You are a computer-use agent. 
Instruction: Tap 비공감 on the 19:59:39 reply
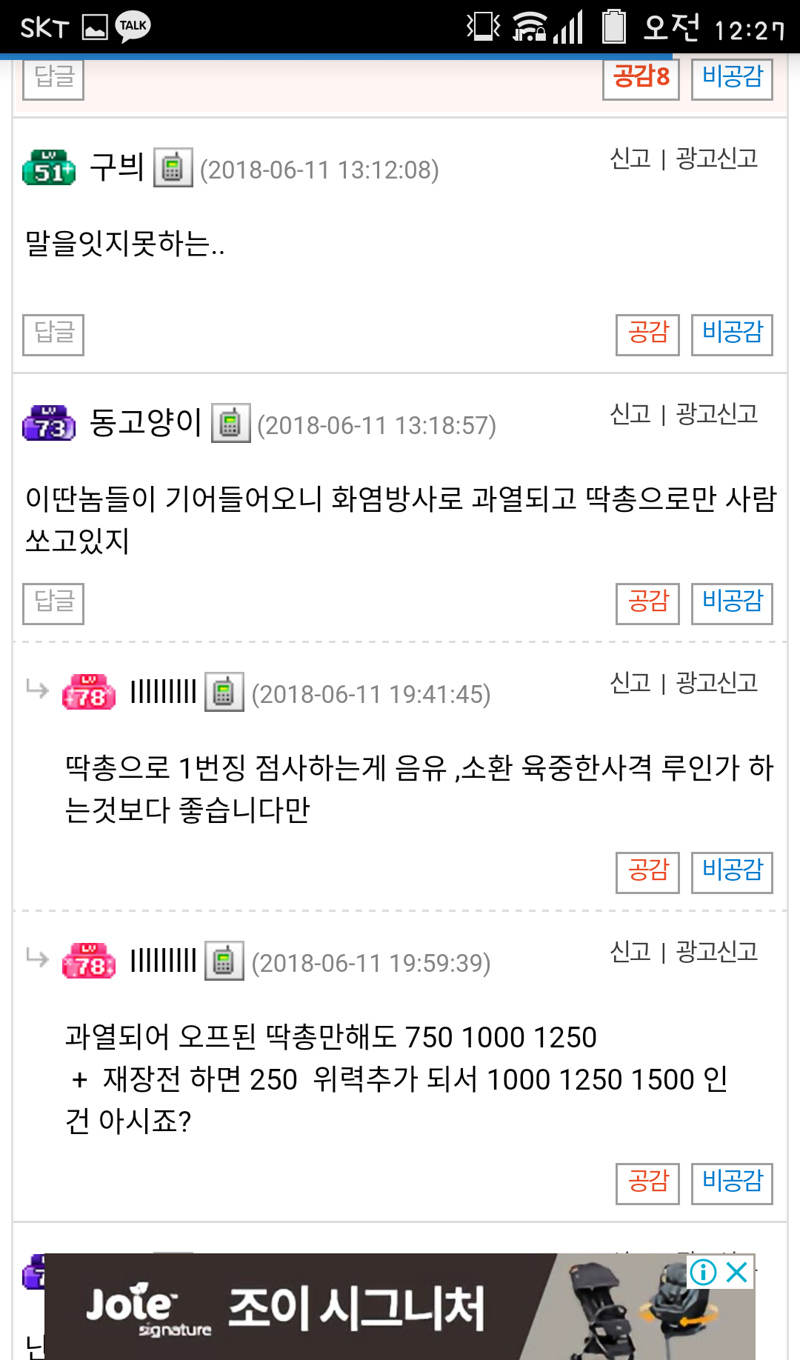click(732, 1183)
